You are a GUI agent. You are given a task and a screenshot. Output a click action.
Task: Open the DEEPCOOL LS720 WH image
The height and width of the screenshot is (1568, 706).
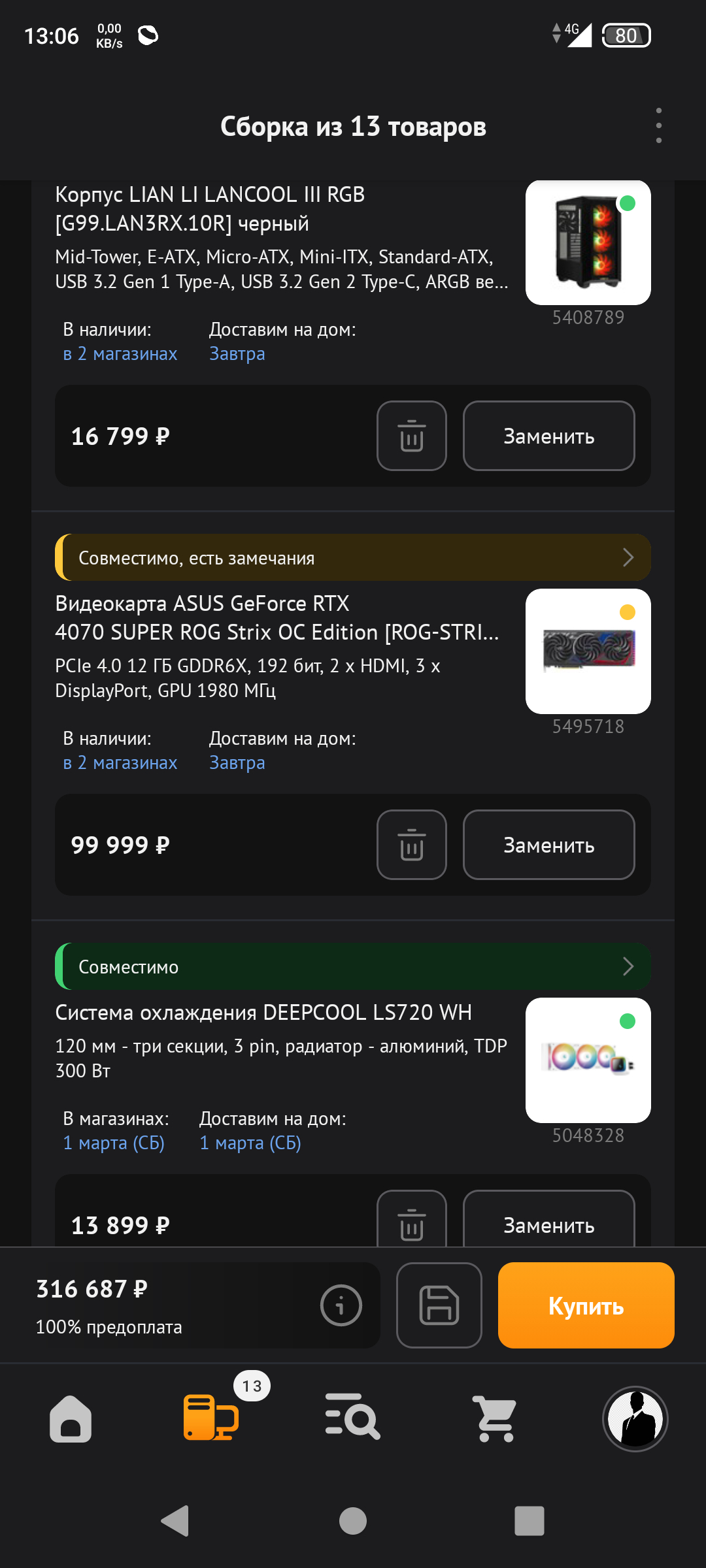(x=588, y=1060)
